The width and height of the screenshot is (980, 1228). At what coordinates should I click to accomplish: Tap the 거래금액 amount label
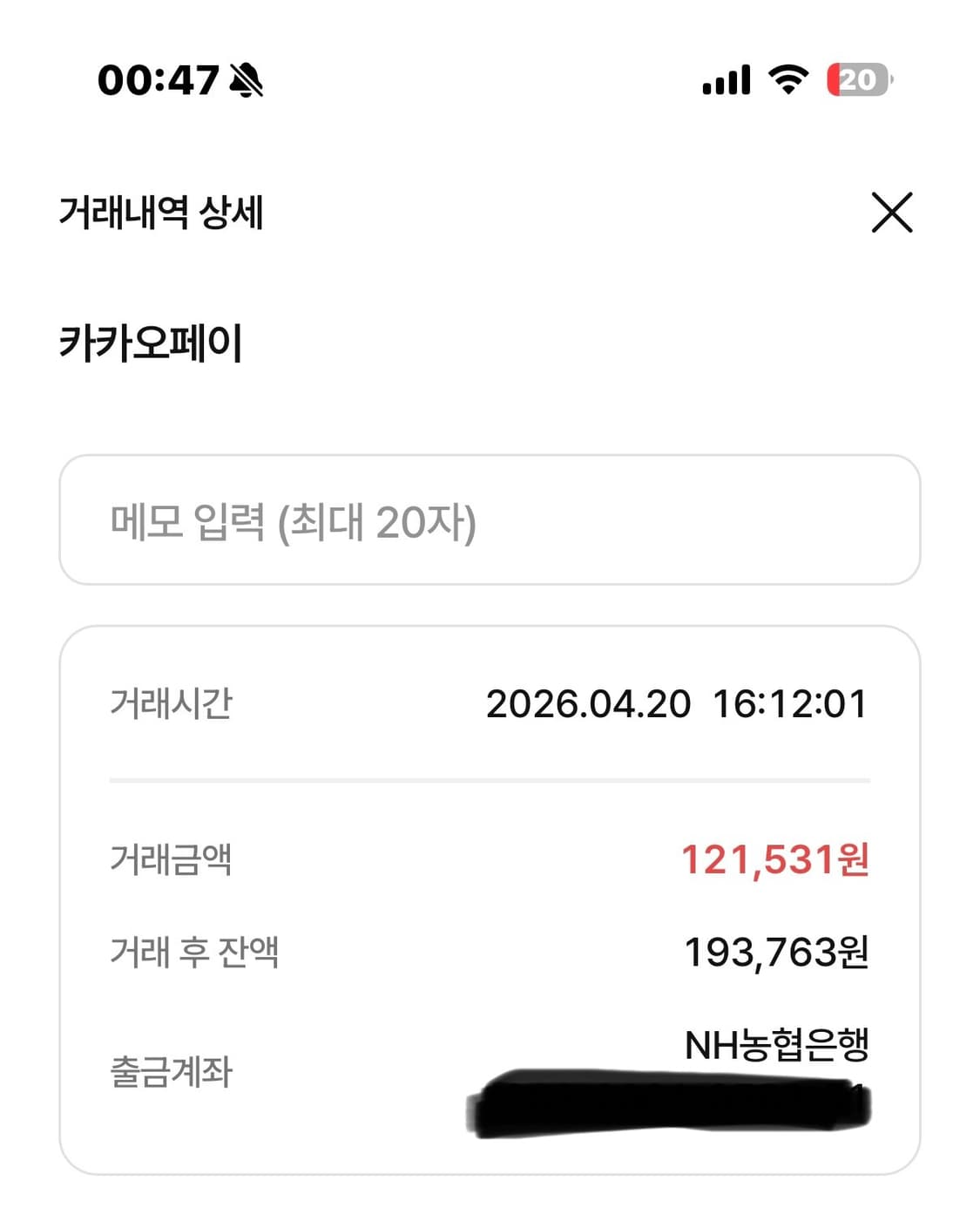tap(172, 861)
